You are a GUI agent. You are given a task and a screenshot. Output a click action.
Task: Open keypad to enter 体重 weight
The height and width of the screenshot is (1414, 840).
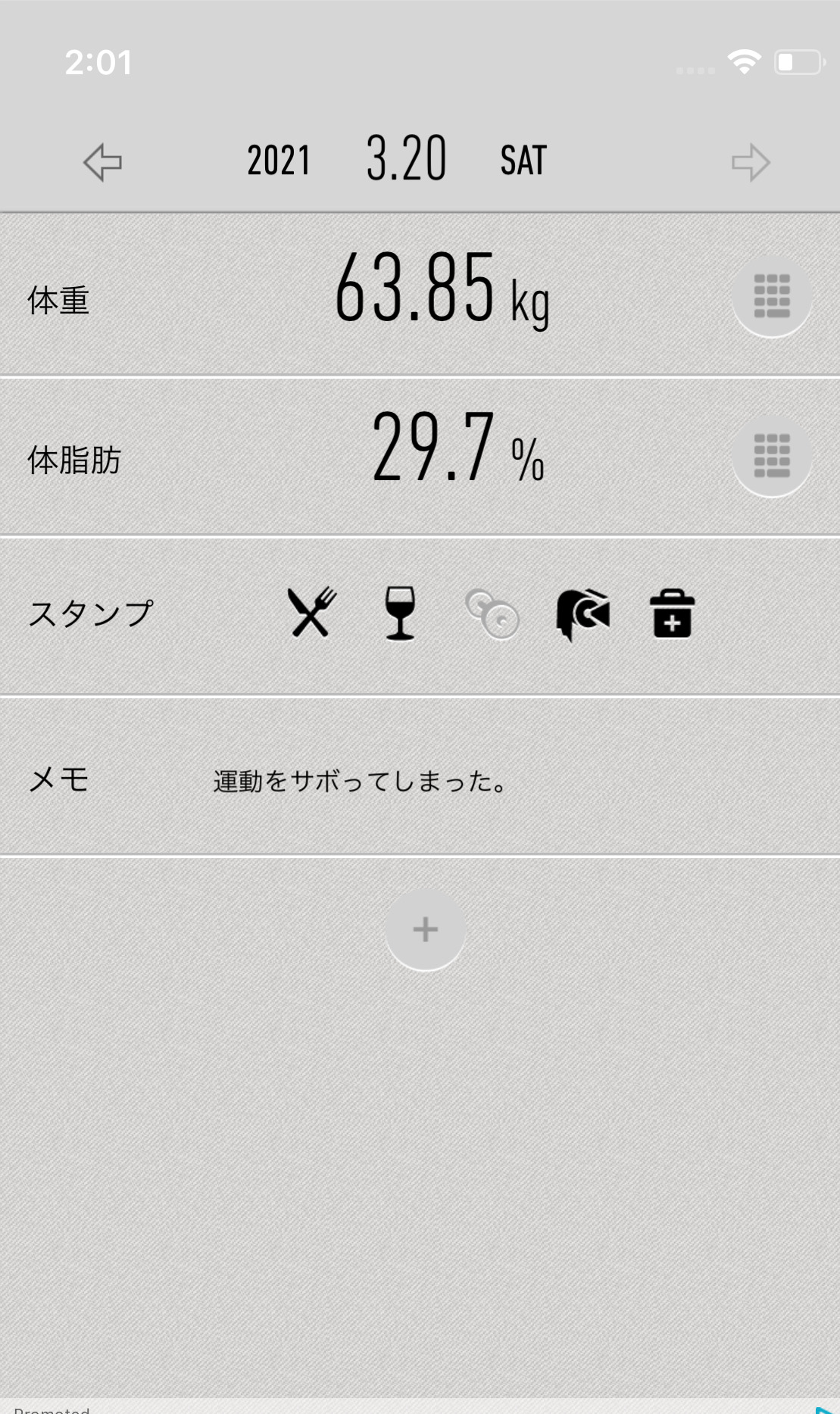772,296
